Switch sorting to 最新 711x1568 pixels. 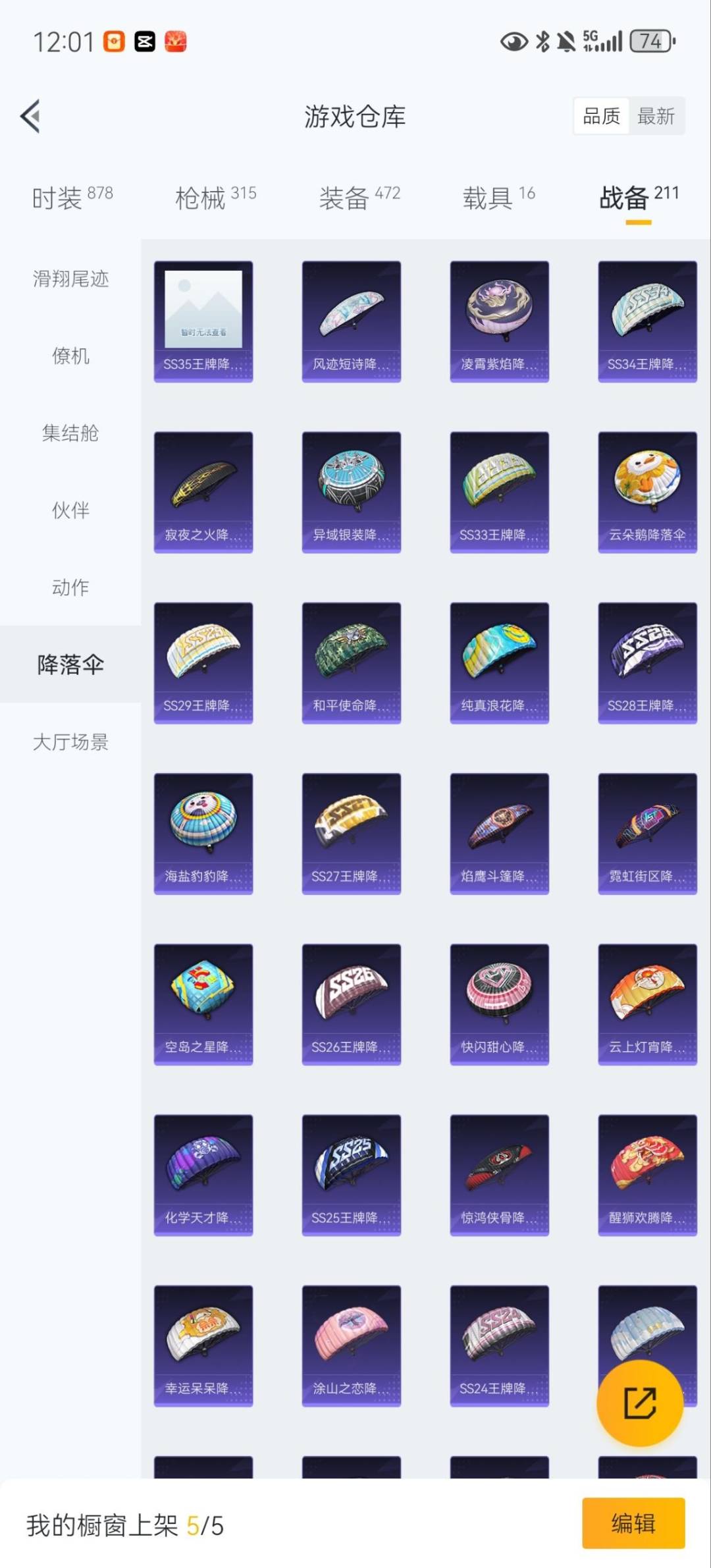[656, 116]
